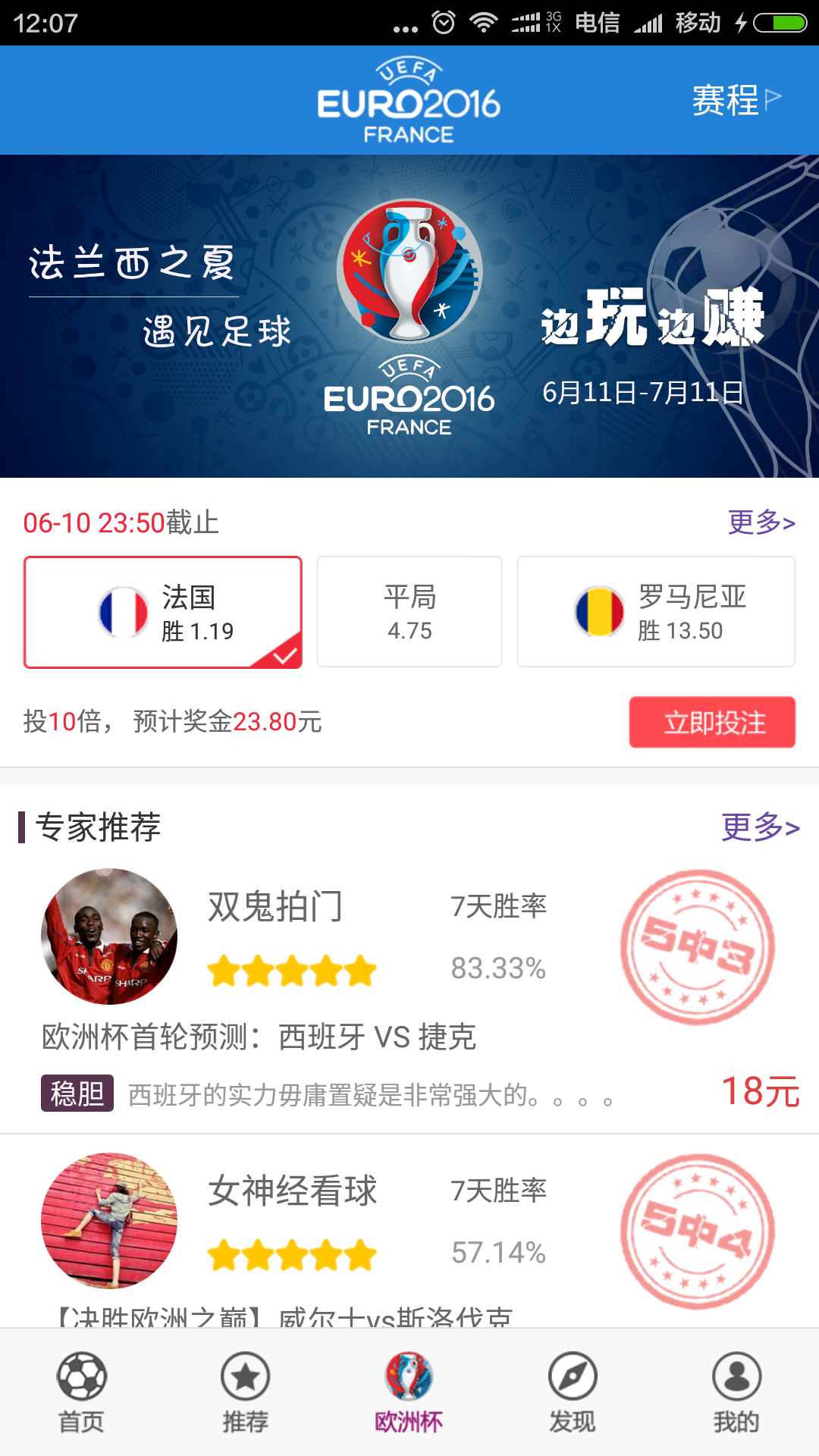The width and height of the screenshot is (819, 1456).
Task: Choose the 平局 4.75 draw option
Action: point(409,612)
